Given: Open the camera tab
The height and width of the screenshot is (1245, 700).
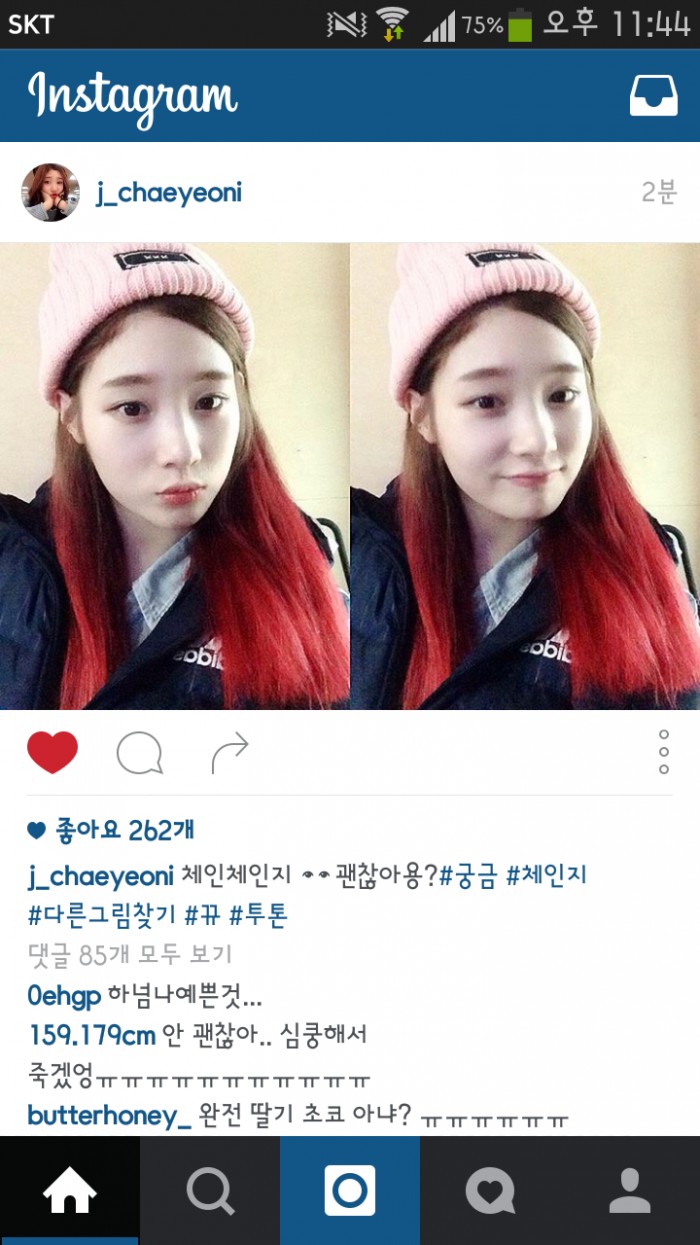Looking at the screenshot, I should (350, 1191).
